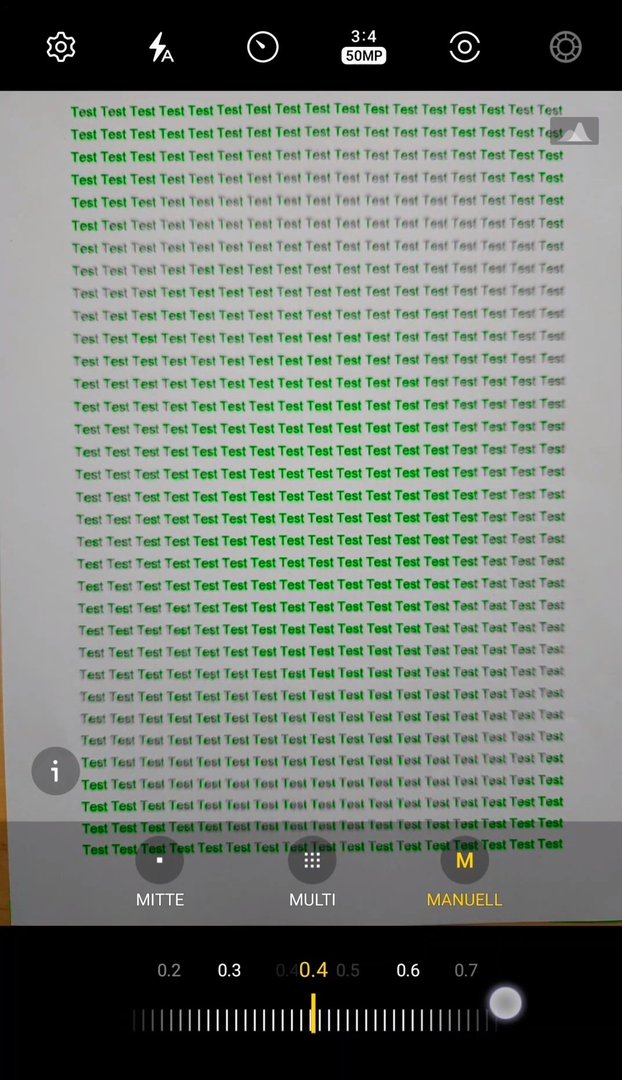Change the 3:4 50MP aspect ratio
This screenshot has width=622, height=1080.
(x=364, y=47)
